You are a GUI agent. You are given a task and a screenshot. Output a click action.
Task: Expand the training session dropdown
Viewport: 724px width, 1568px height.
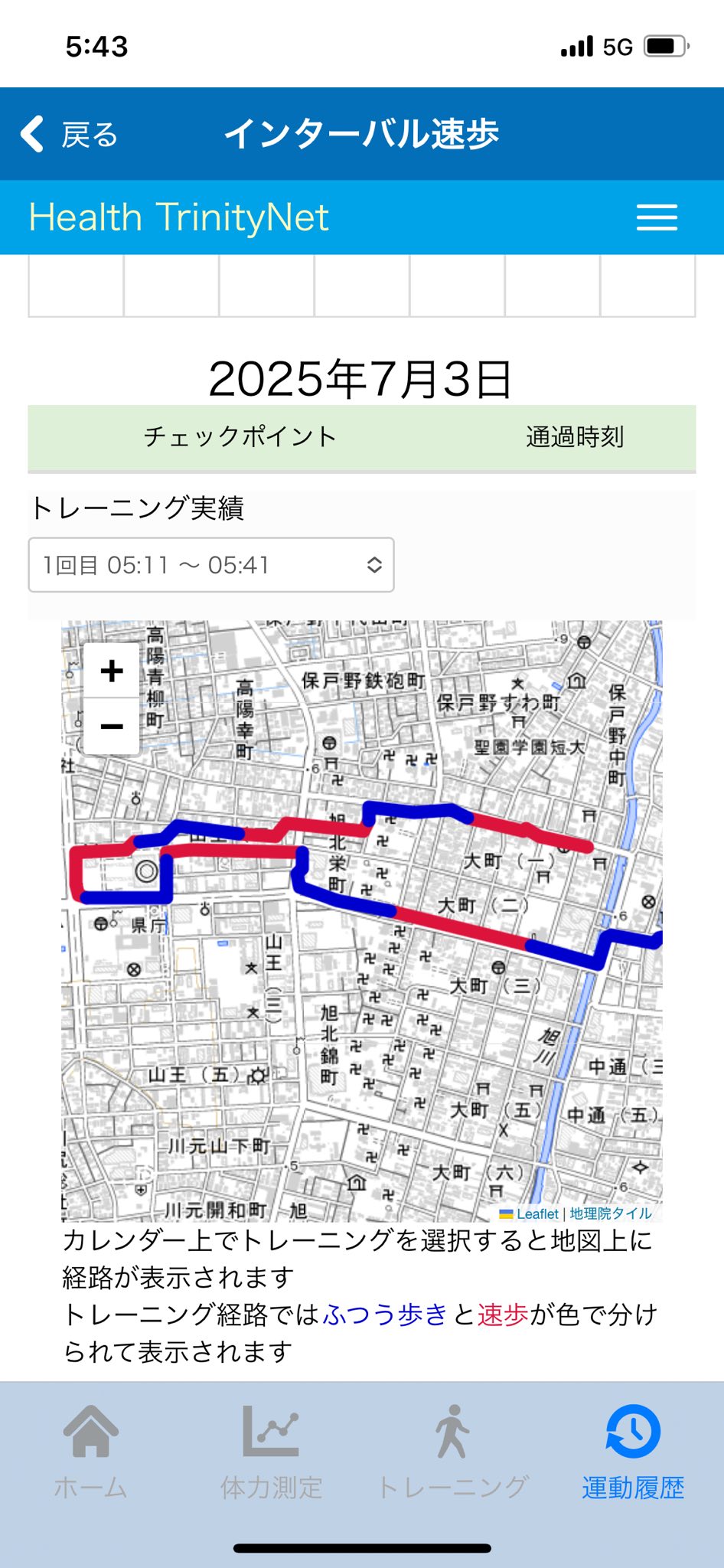[x=211, y=565]
